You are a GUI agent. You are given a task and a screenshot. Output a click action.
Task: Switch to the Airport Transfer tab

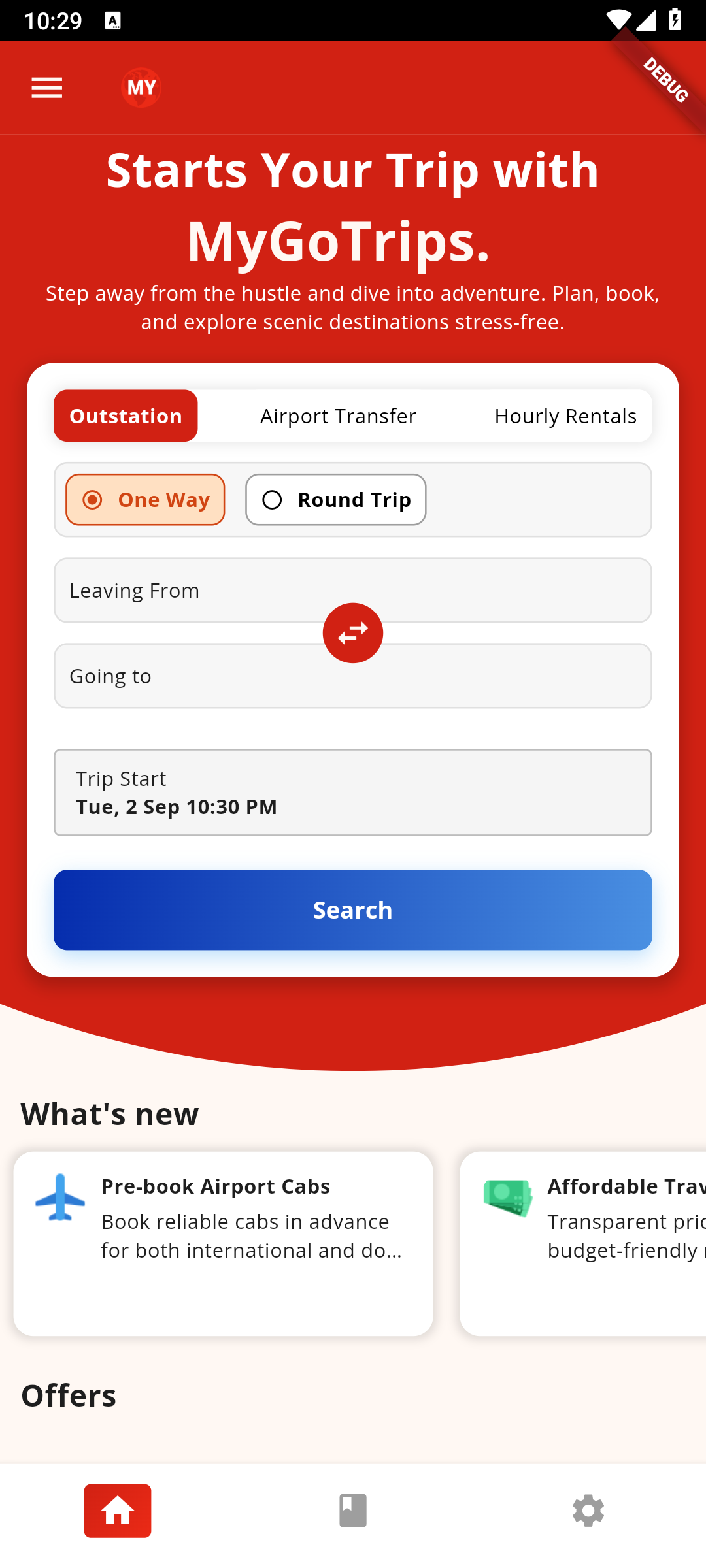(338, 416)
